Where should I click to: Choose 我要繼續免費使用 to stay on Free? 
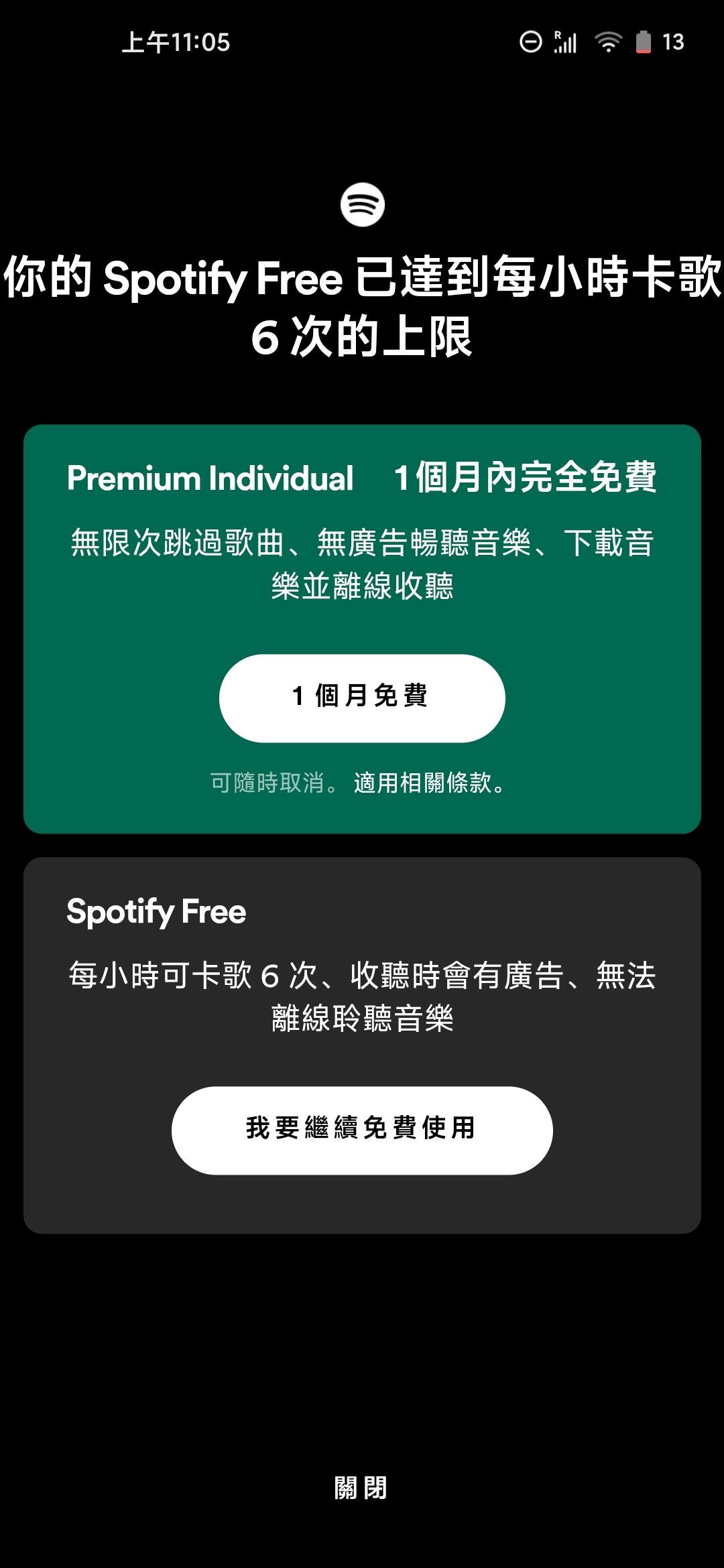(362, 1130)
